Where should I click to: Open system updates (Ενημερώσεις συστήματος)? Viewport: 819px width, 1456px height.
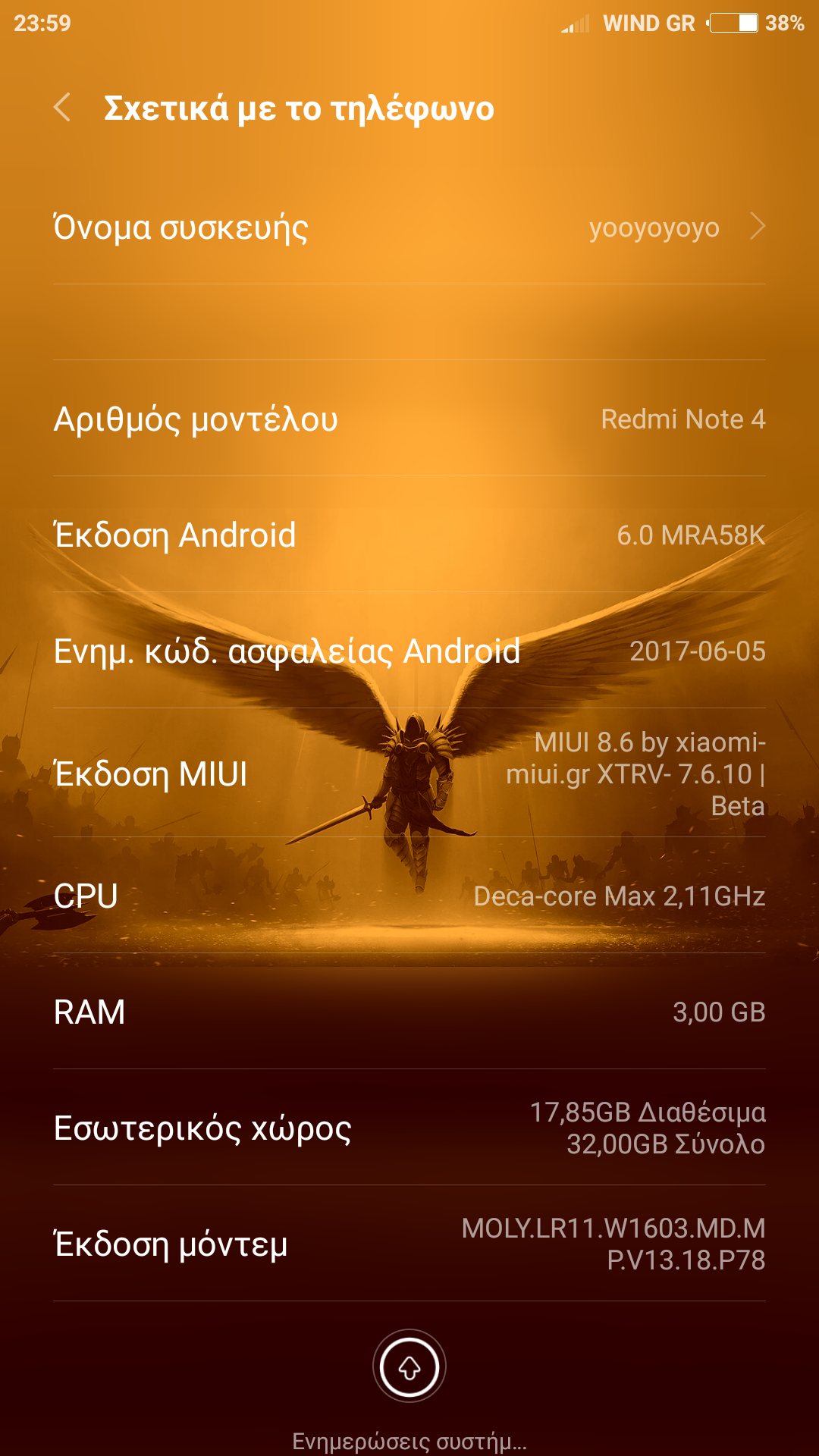point(409,1367)
